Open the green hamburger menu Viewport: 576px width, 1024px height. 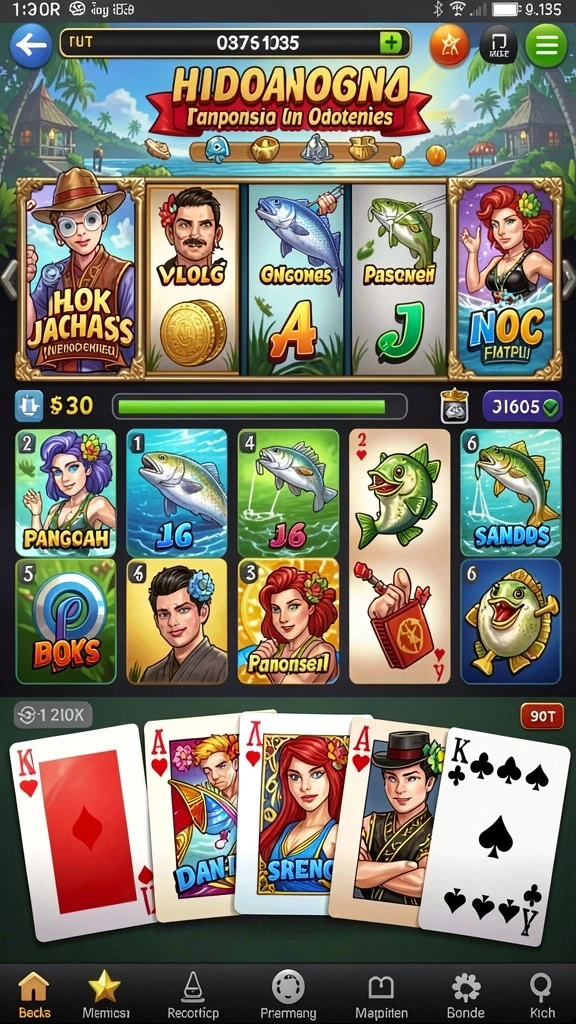click(546, 45)
